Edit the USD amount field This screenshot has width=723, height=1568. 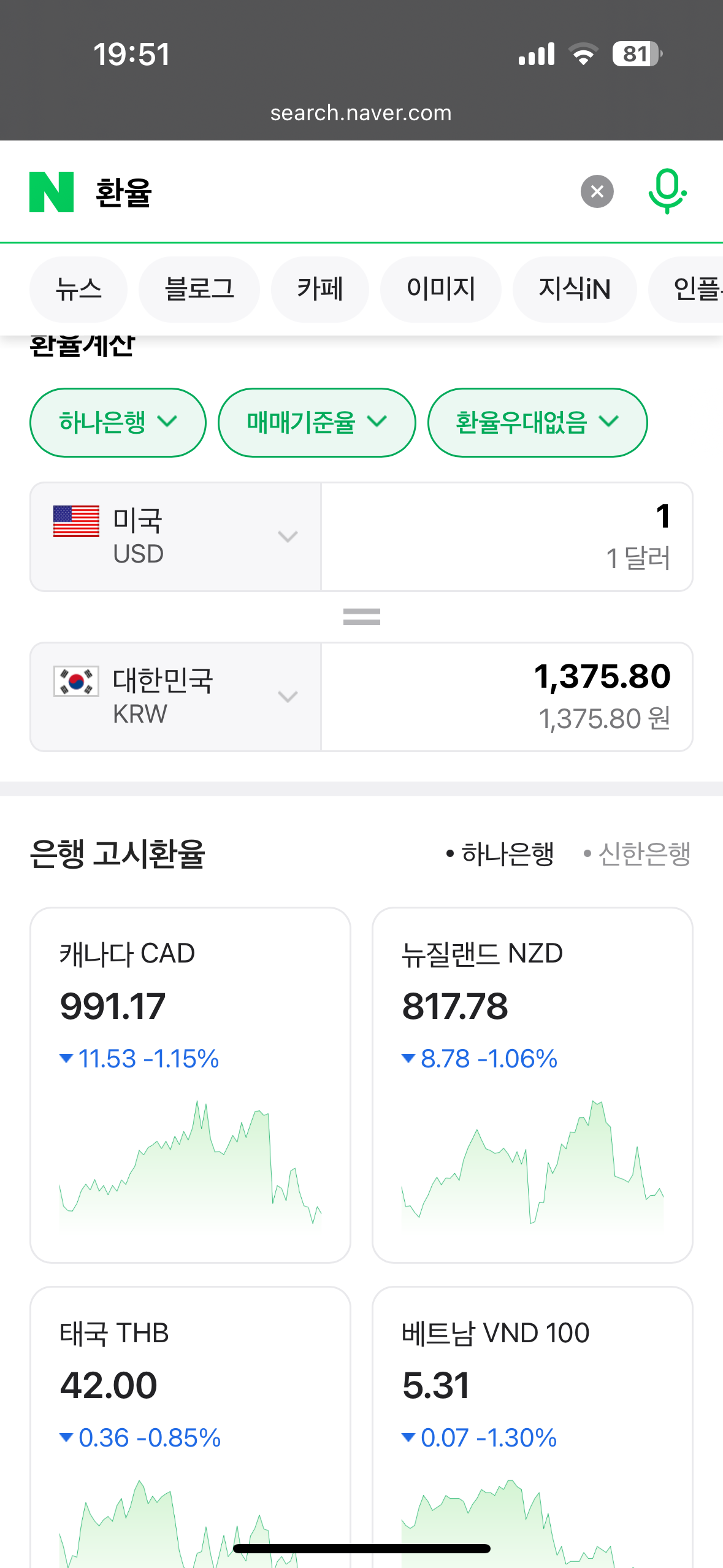pyautogui.click(x=507, y=537)
